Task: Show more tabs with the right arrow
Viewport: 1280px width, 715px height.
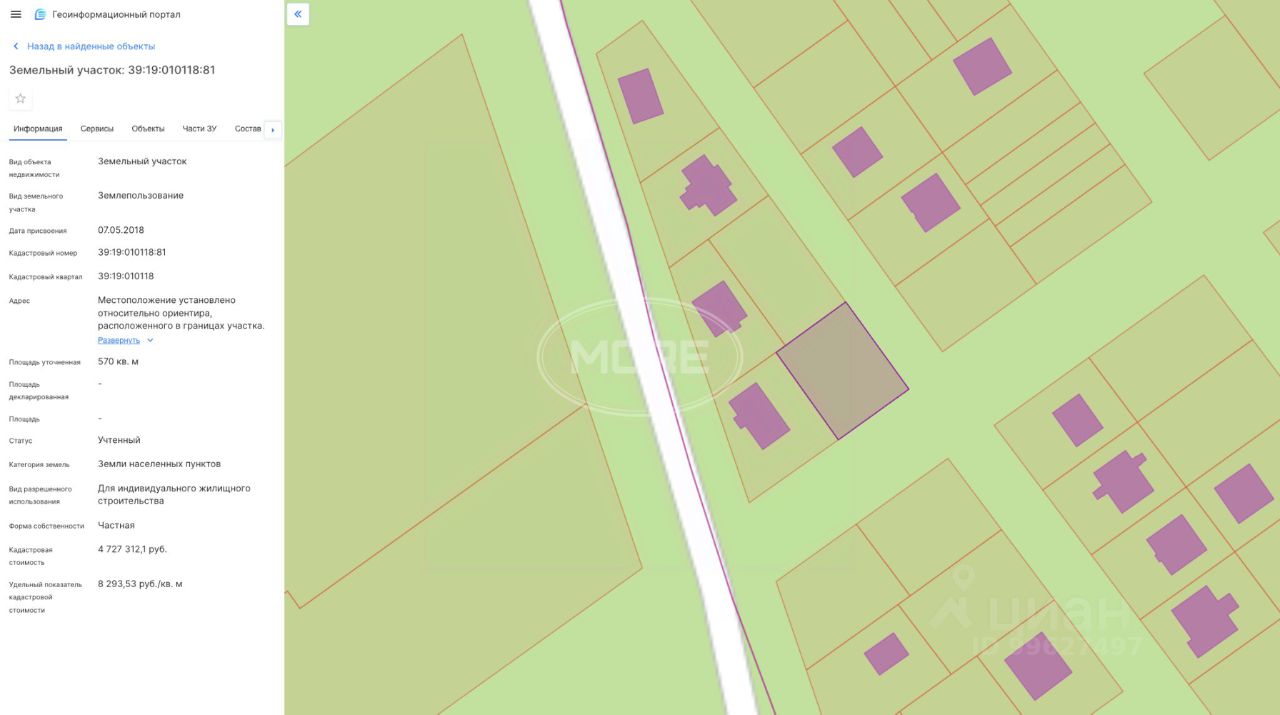Action: coord(273,130)
